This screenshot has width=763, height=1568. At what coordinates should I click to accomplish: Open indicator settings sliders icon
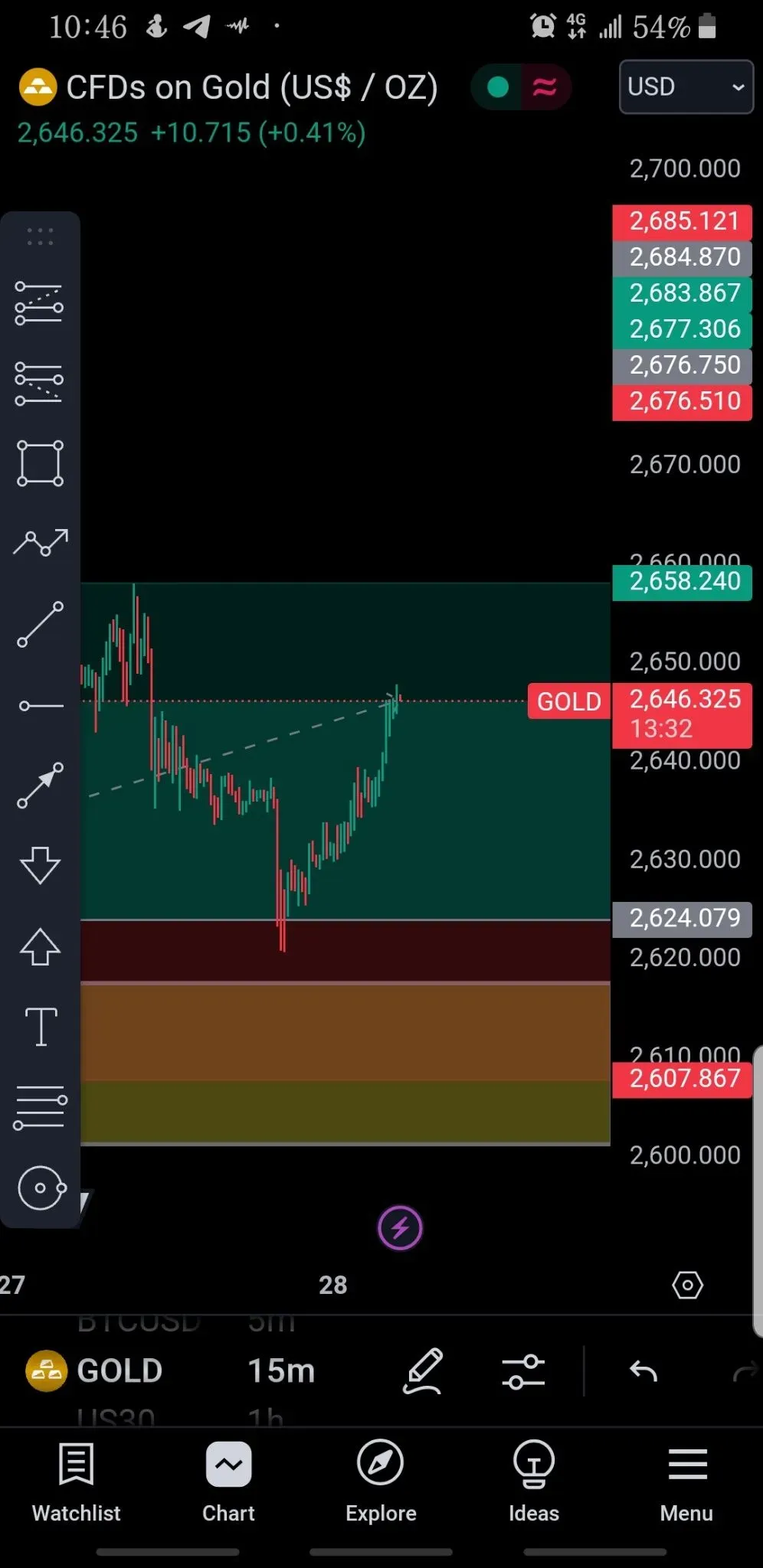tap(523, 1370)
